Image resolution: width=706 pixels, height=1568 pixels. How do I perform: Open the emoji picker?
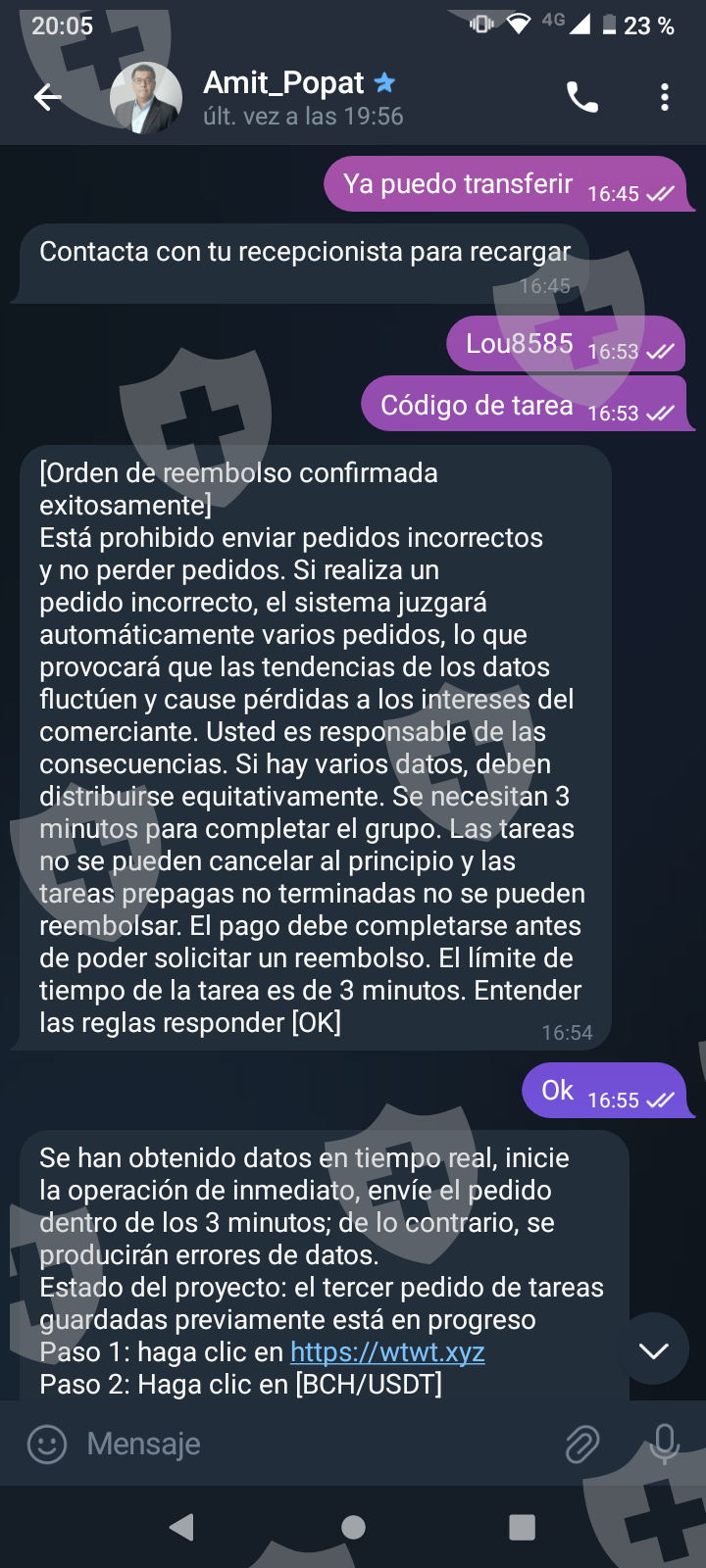[46, 1444]
